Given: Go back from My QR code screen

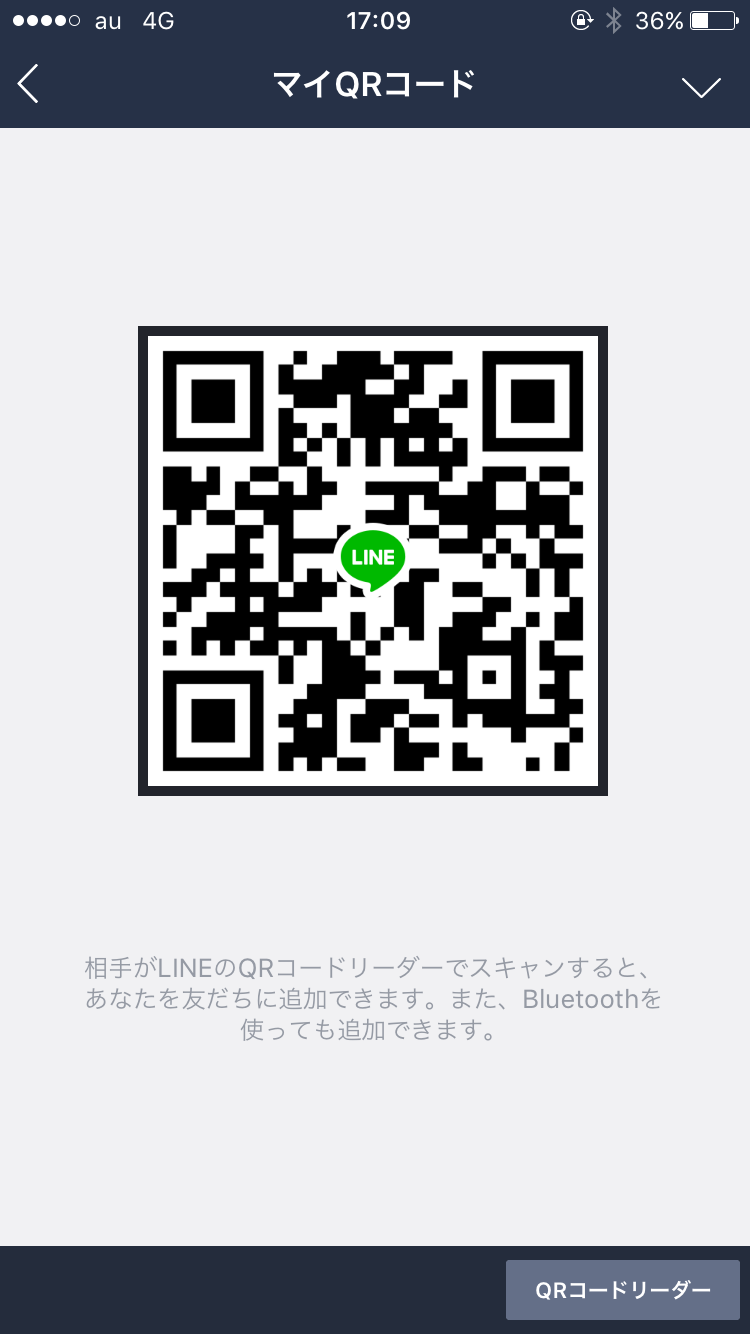Looking at the screenshot, I should (x=29, y=85).
